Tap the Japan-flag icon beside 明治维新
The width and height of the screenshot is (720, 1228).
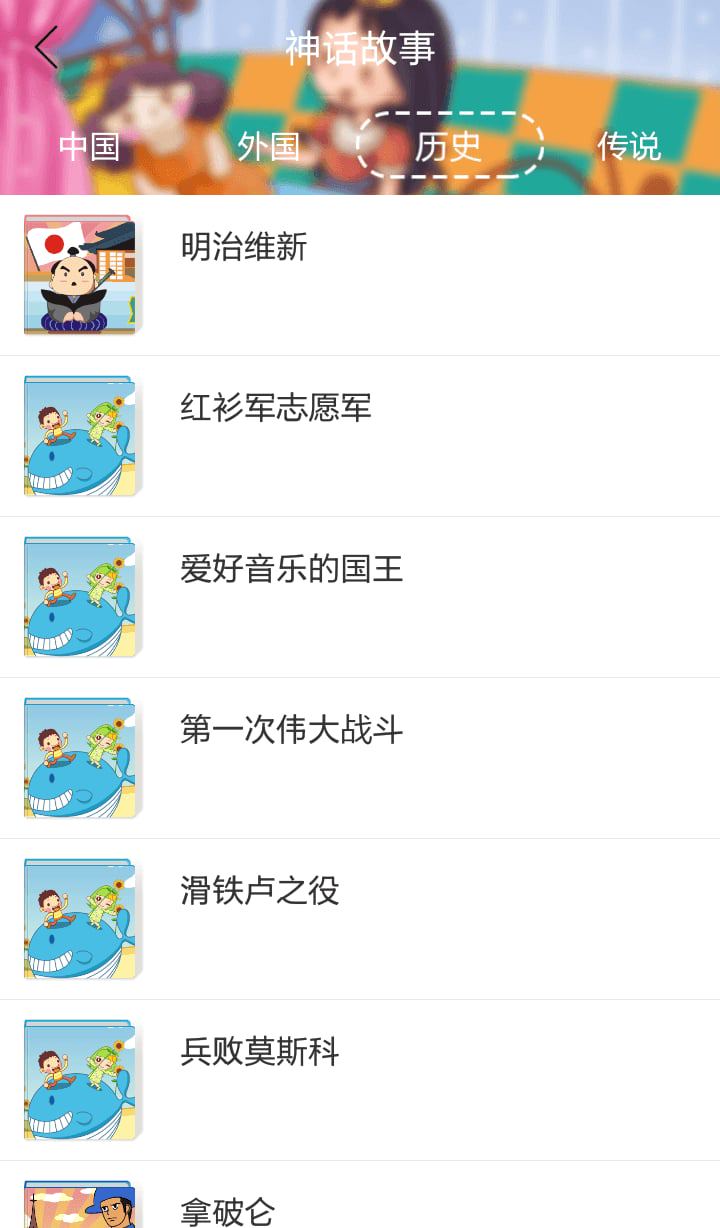79,274
